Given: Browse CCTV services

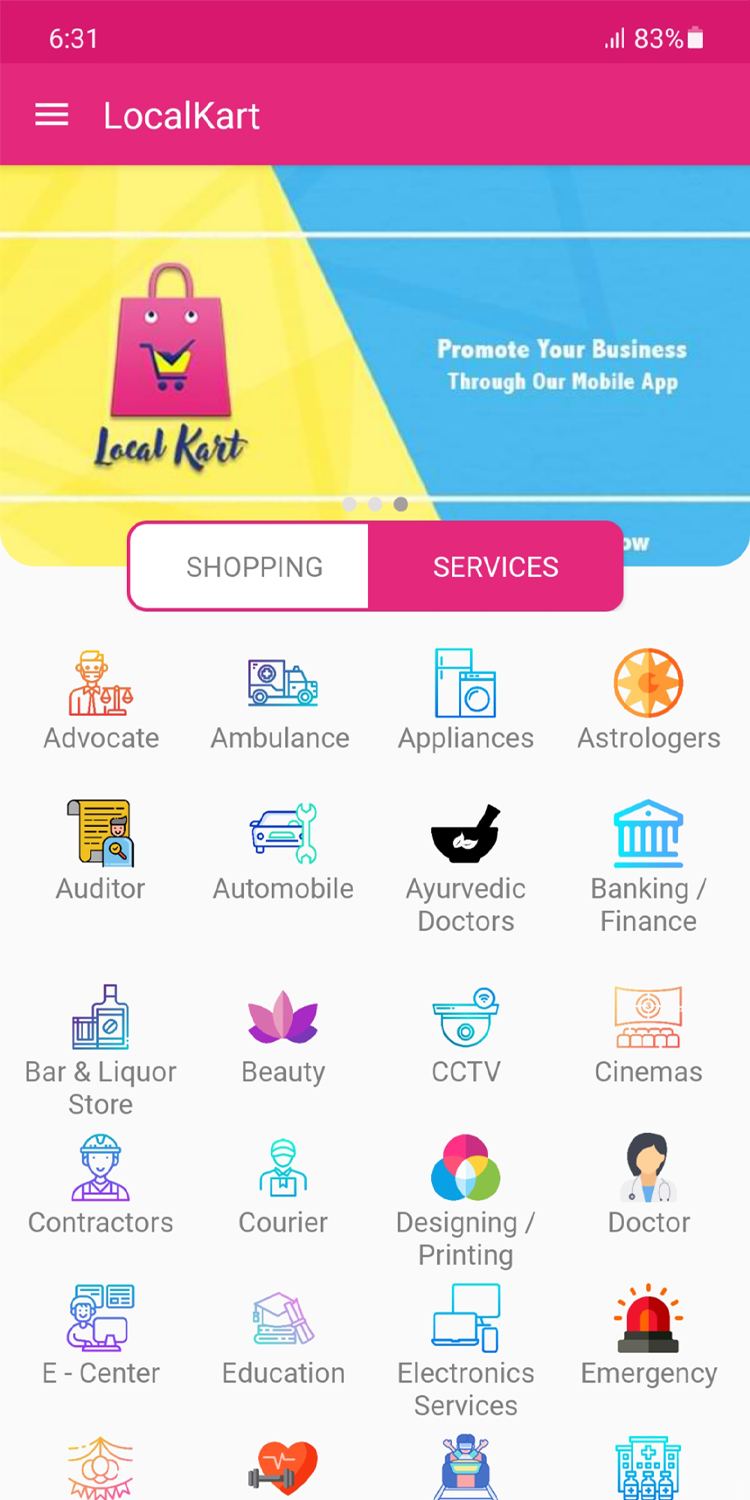Looking at the screenshot, I should [x=466, y=1035].
